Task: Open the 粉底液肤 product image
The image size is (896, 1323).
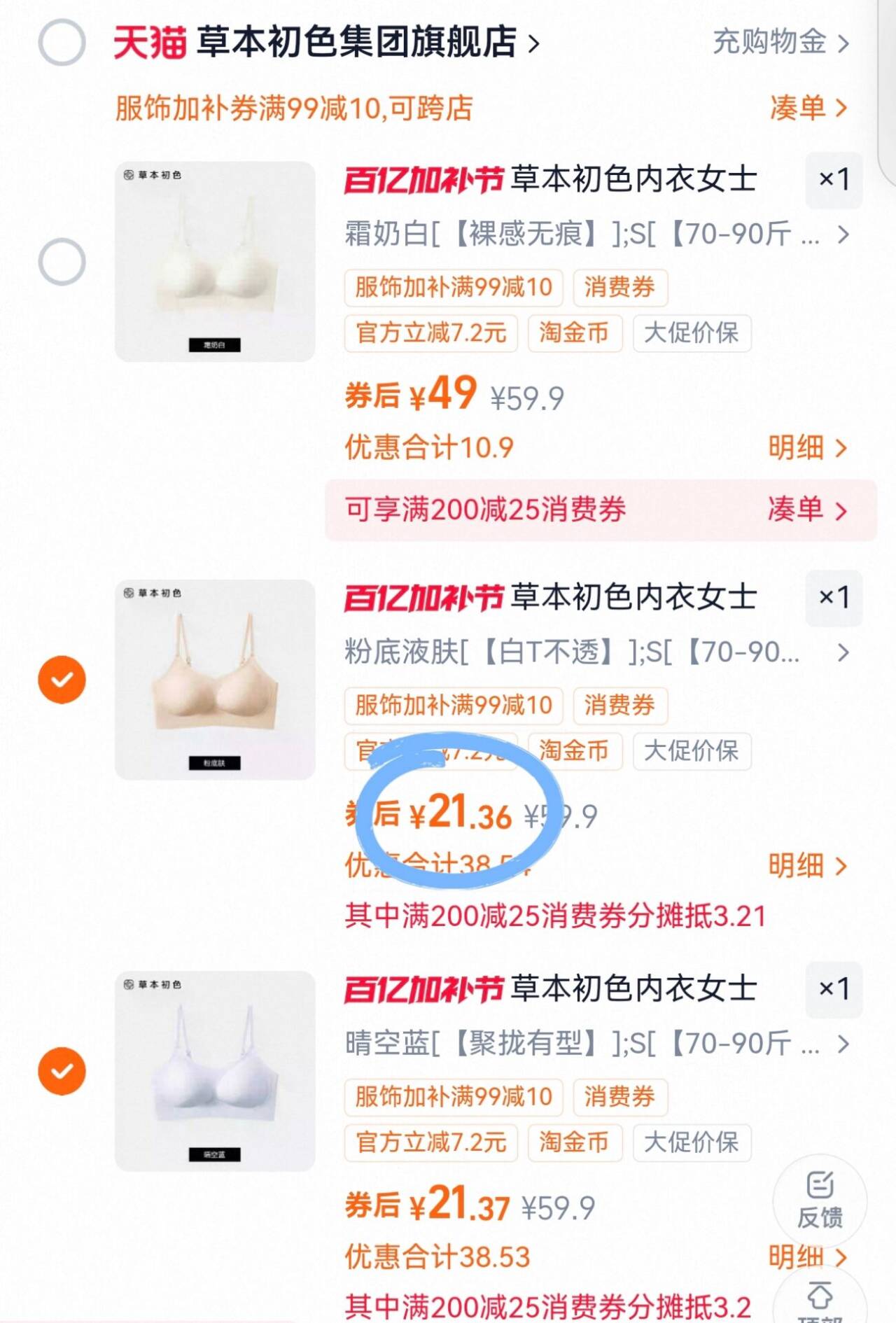Action: 215,679
